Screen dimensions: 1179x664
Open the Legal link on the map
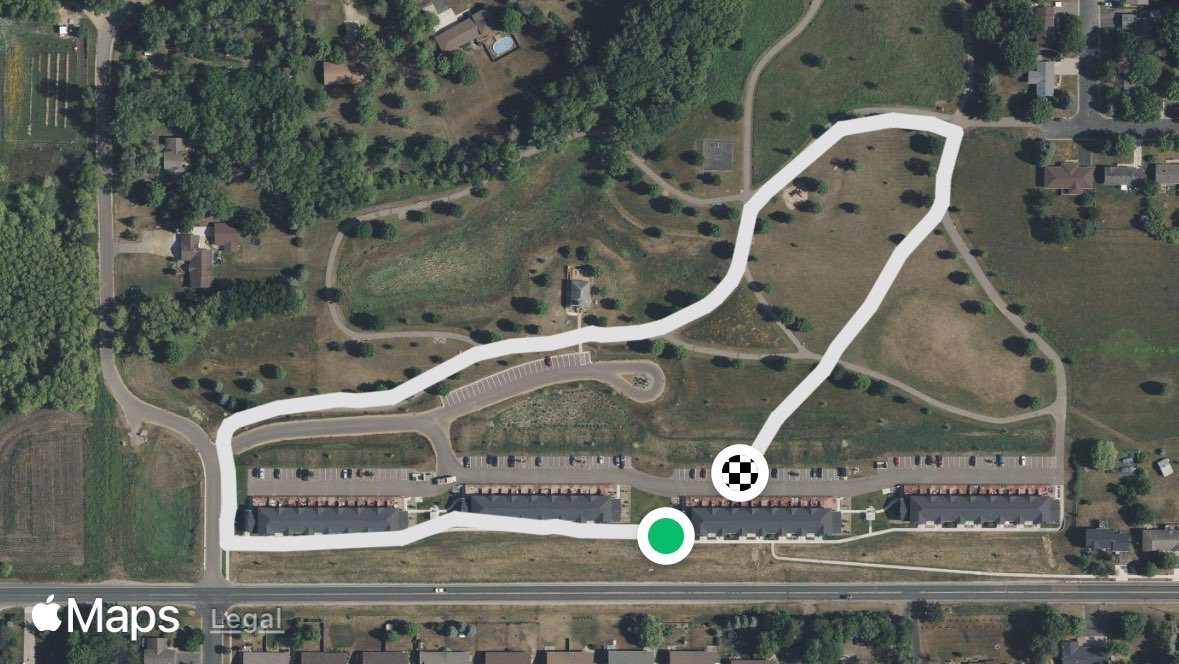[x=246, y=620]
